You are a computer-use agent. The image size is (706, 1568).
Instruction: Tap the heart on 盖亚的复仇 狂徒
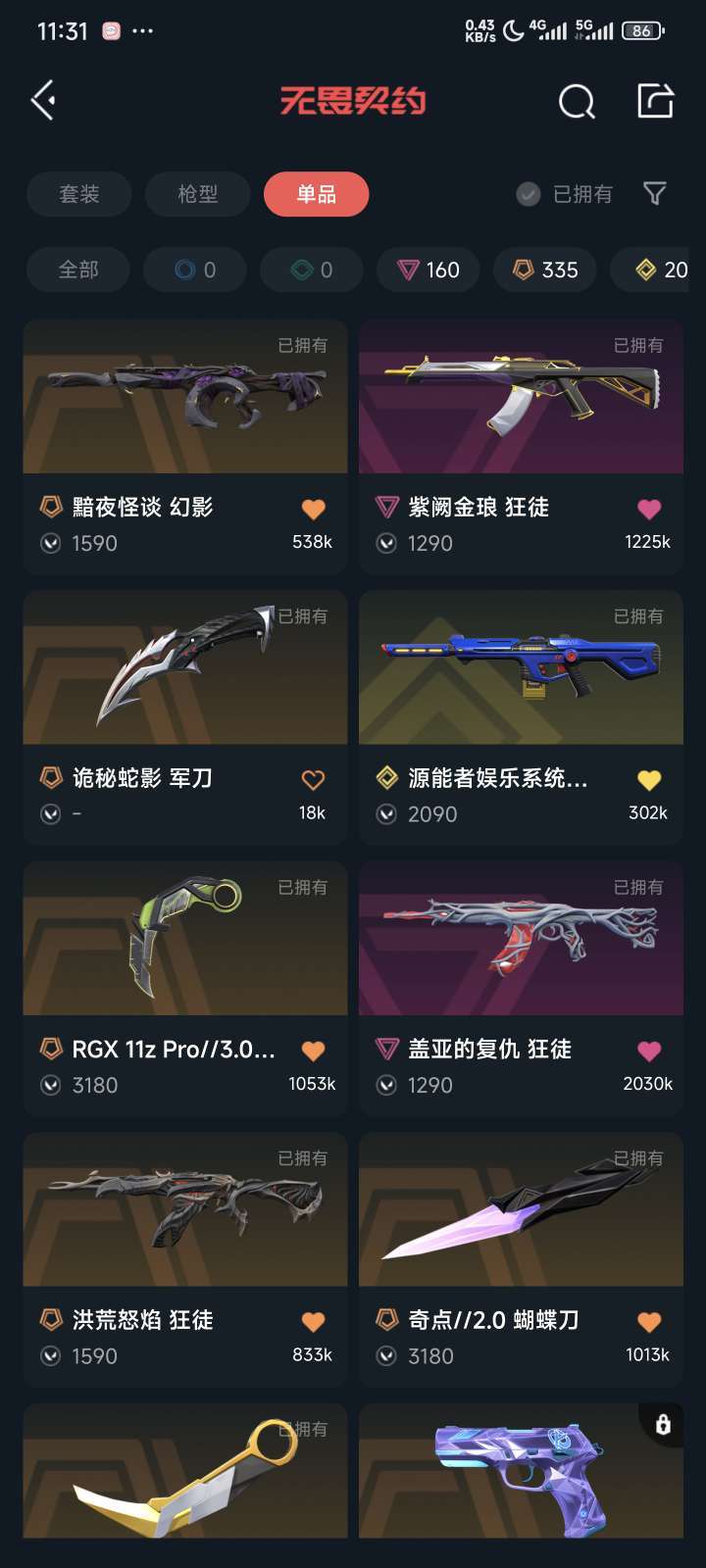point(649,1052)
